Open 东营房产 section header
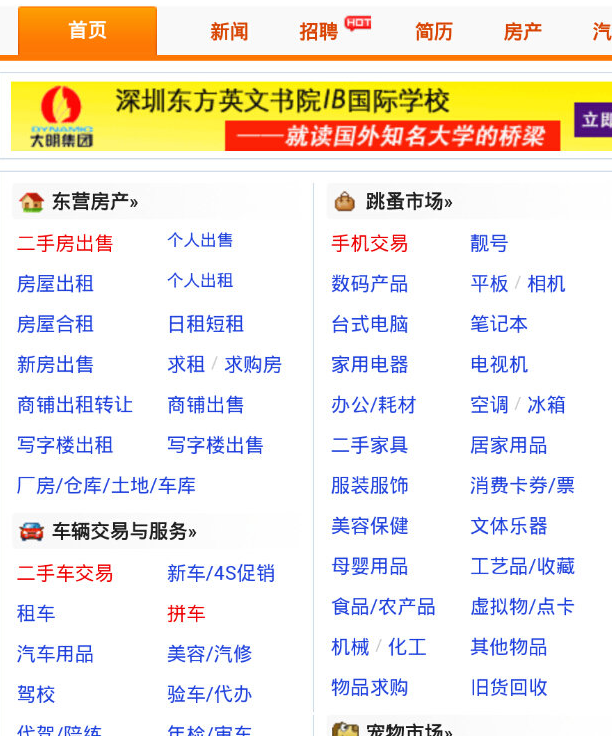 click(94, 202)
